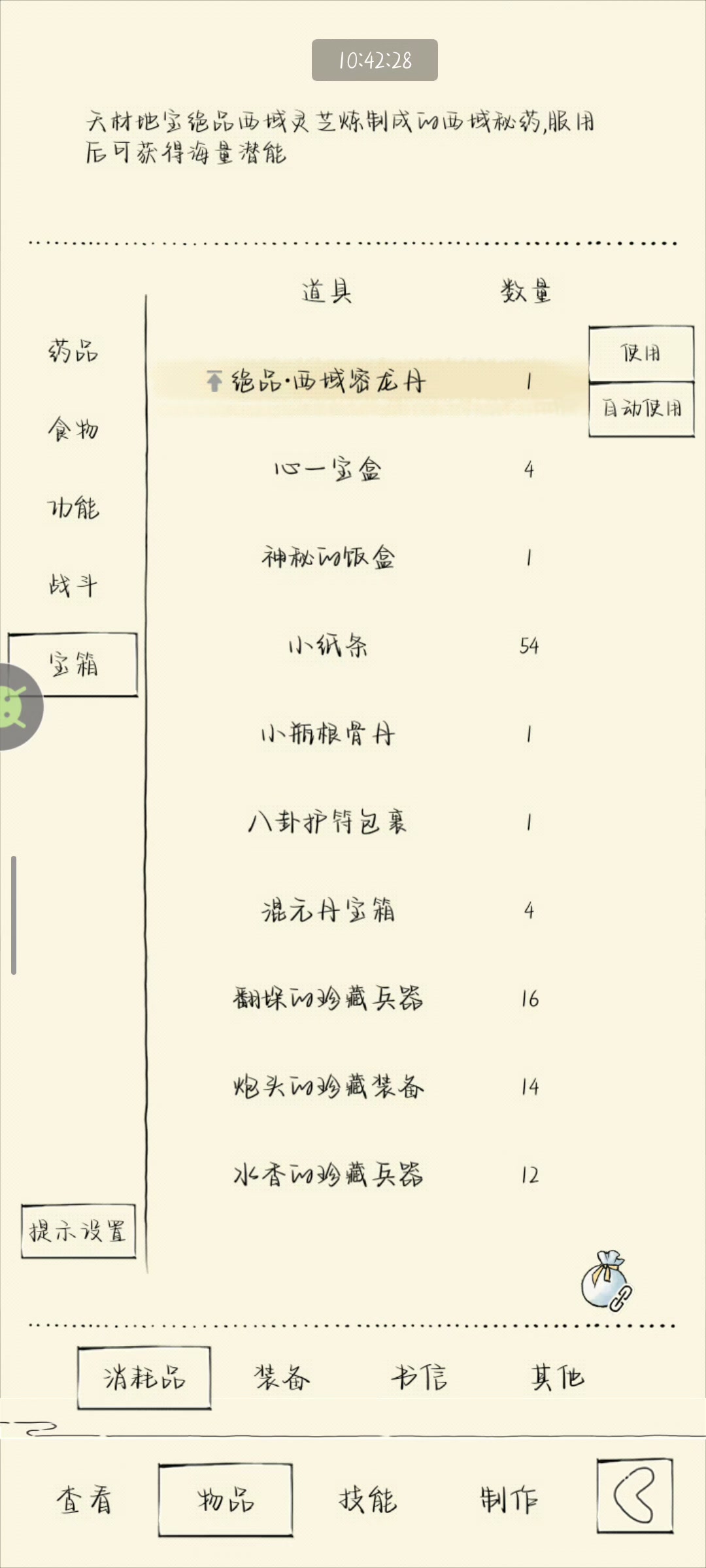Open the 技能 section
This screenshot has height=1568, width=706.
coord(367,1499)
